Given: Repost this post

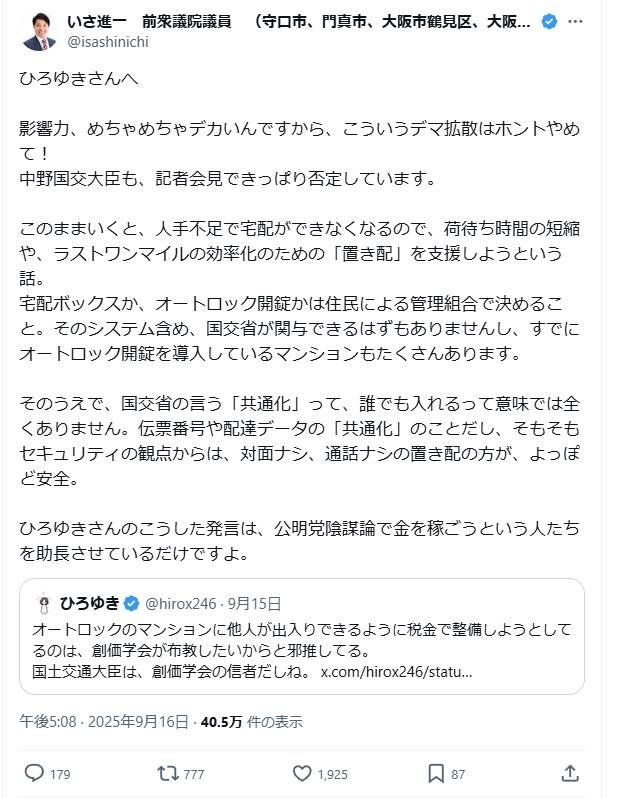Looking at the screenshot, I should (x=168, y=773).
